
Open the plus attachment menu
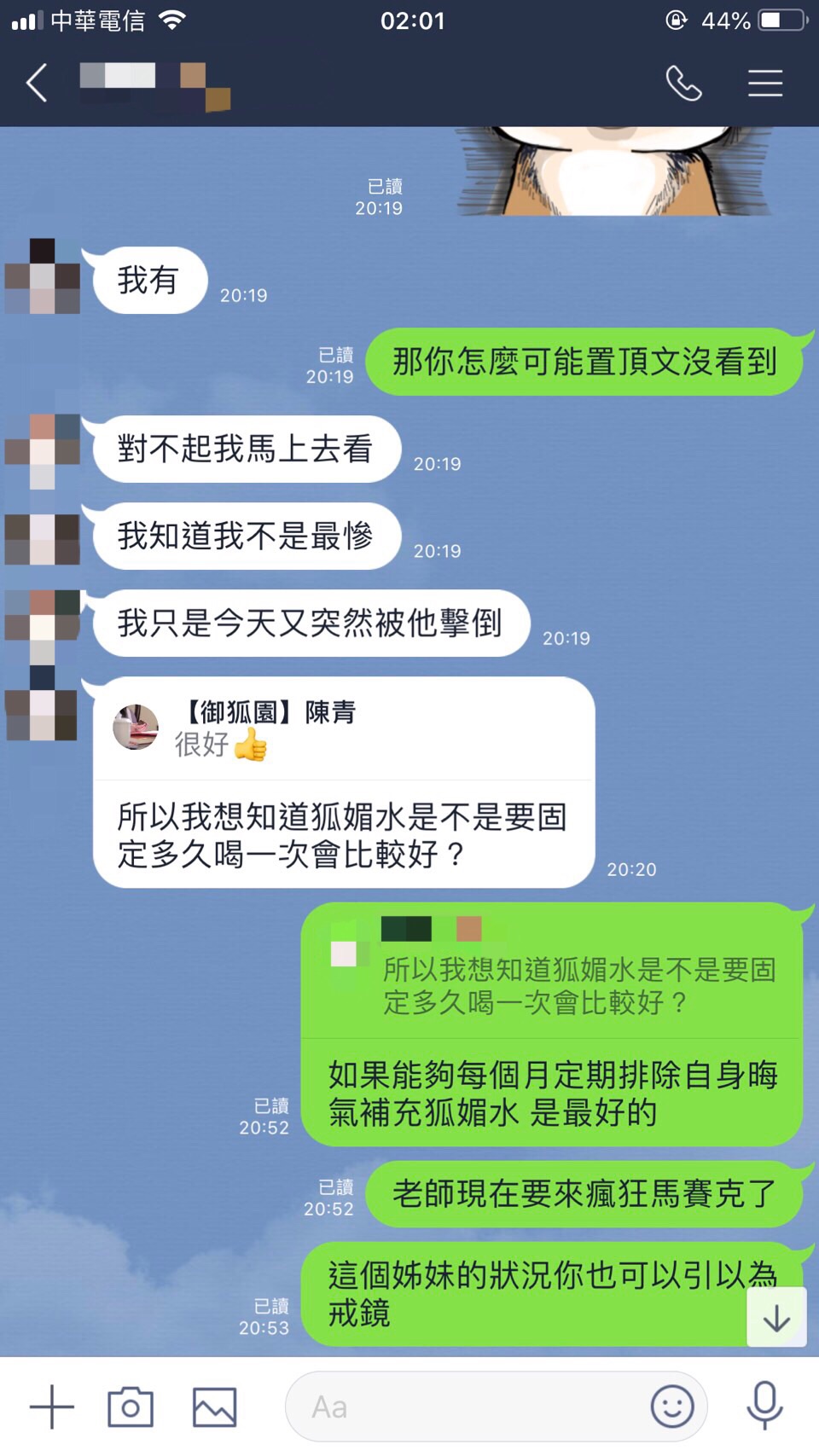tap(52, 1407)
